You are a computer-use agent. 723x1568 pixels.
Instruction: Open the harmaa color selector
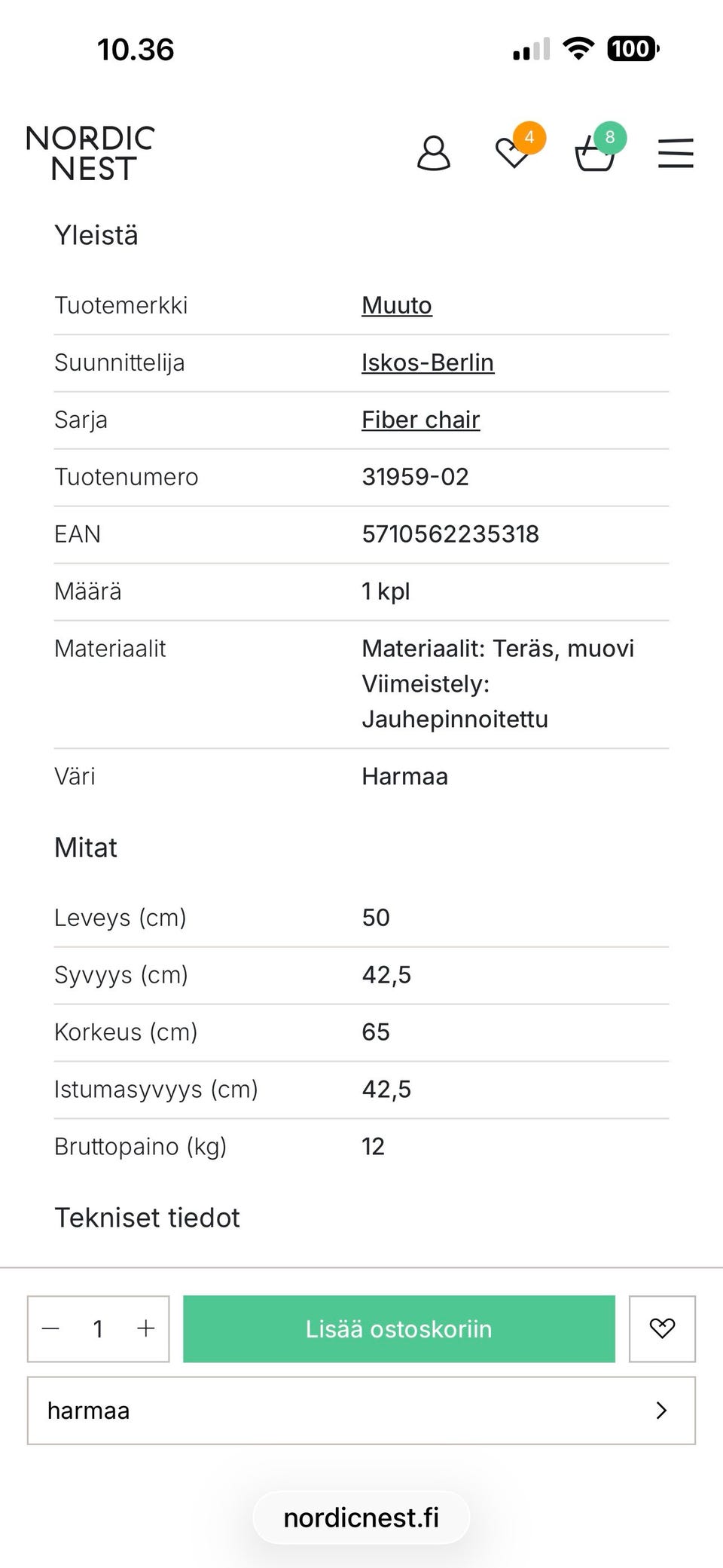(x=361, y=1411)
